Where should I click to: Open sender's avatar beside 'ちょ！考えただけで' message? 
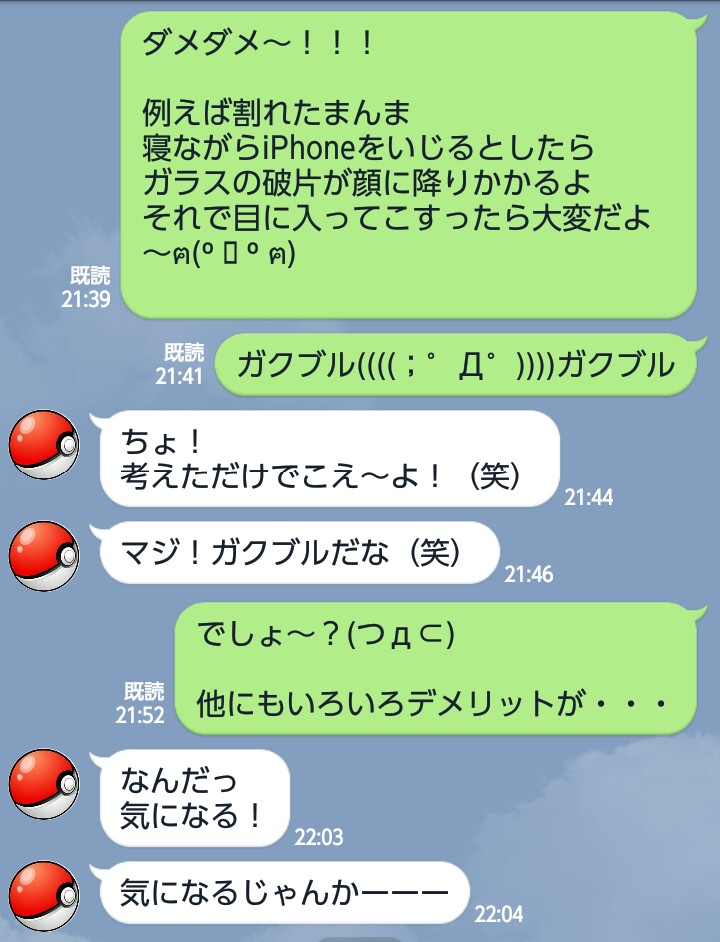click(44, 444)
